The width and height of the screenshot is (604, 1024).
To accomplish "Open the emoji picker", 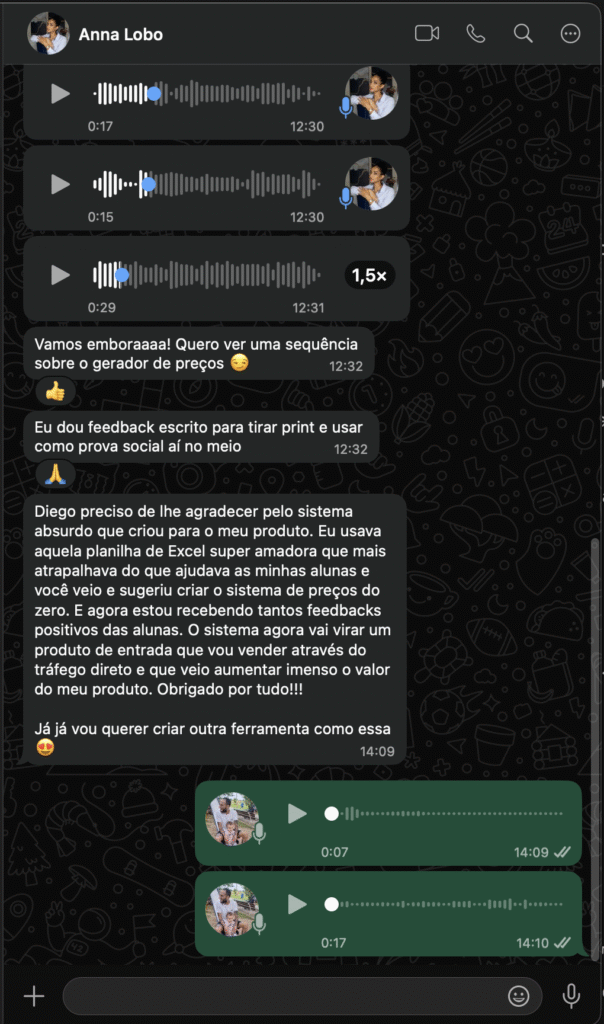I will click(x=518, y=996).
